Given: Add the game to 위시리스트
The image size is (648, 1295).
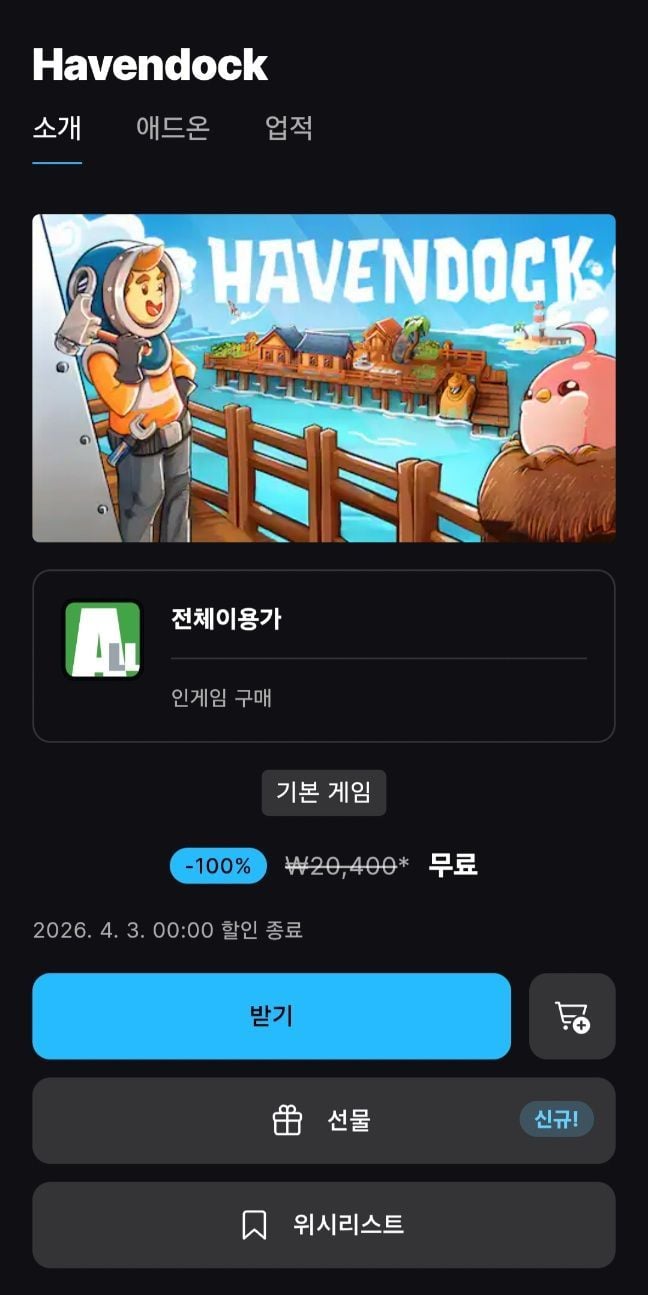Looking at the screenshot, I should pos(323,1225).
